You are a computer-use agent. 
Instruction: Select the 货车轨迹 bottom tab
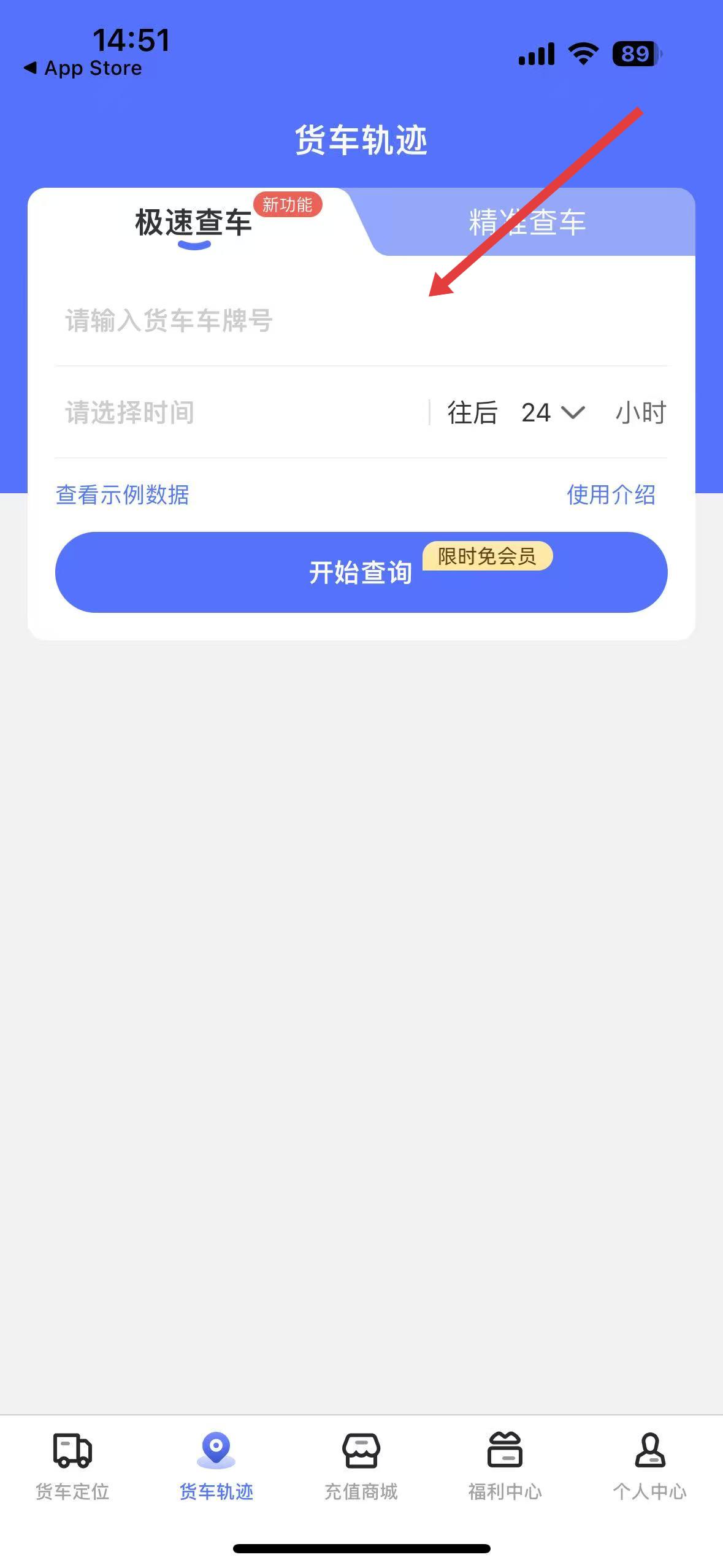click(216, 1466)
